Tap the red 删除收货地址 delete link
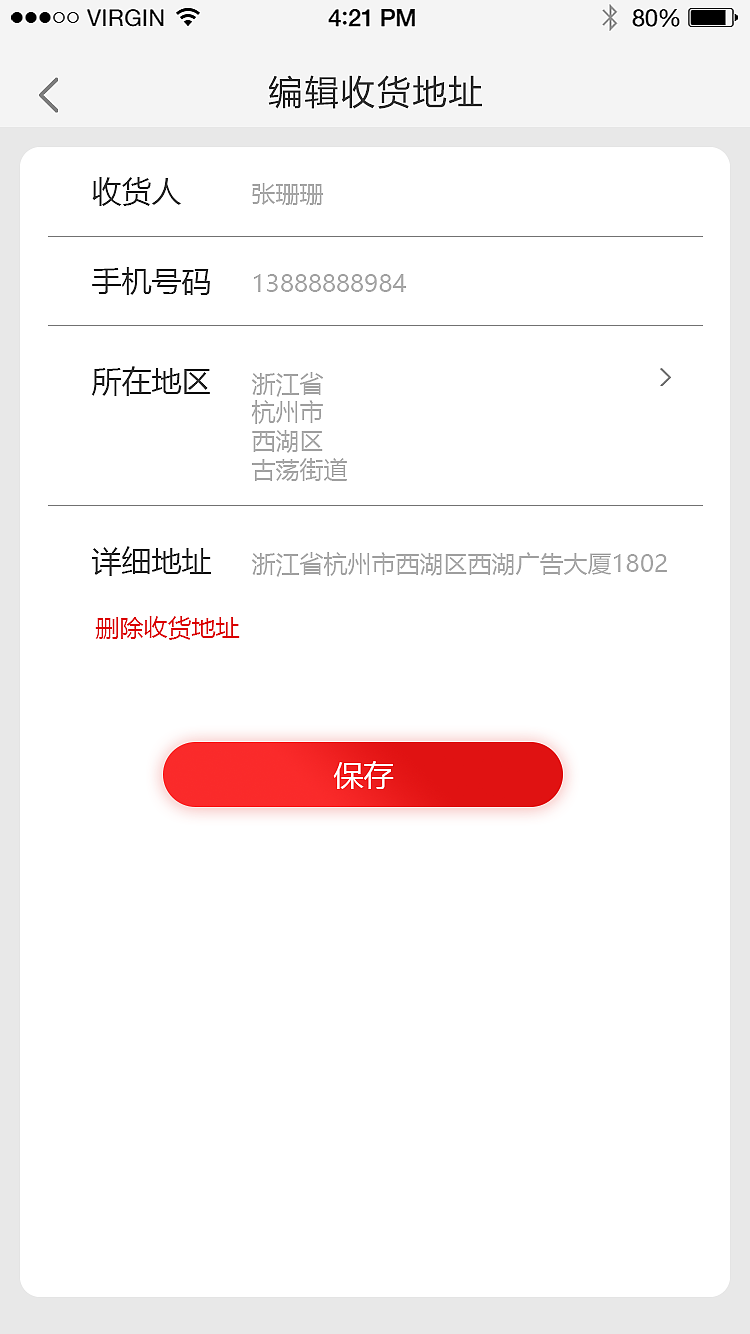The width and height of the screenshot is (750, 1334). (167, 628)
